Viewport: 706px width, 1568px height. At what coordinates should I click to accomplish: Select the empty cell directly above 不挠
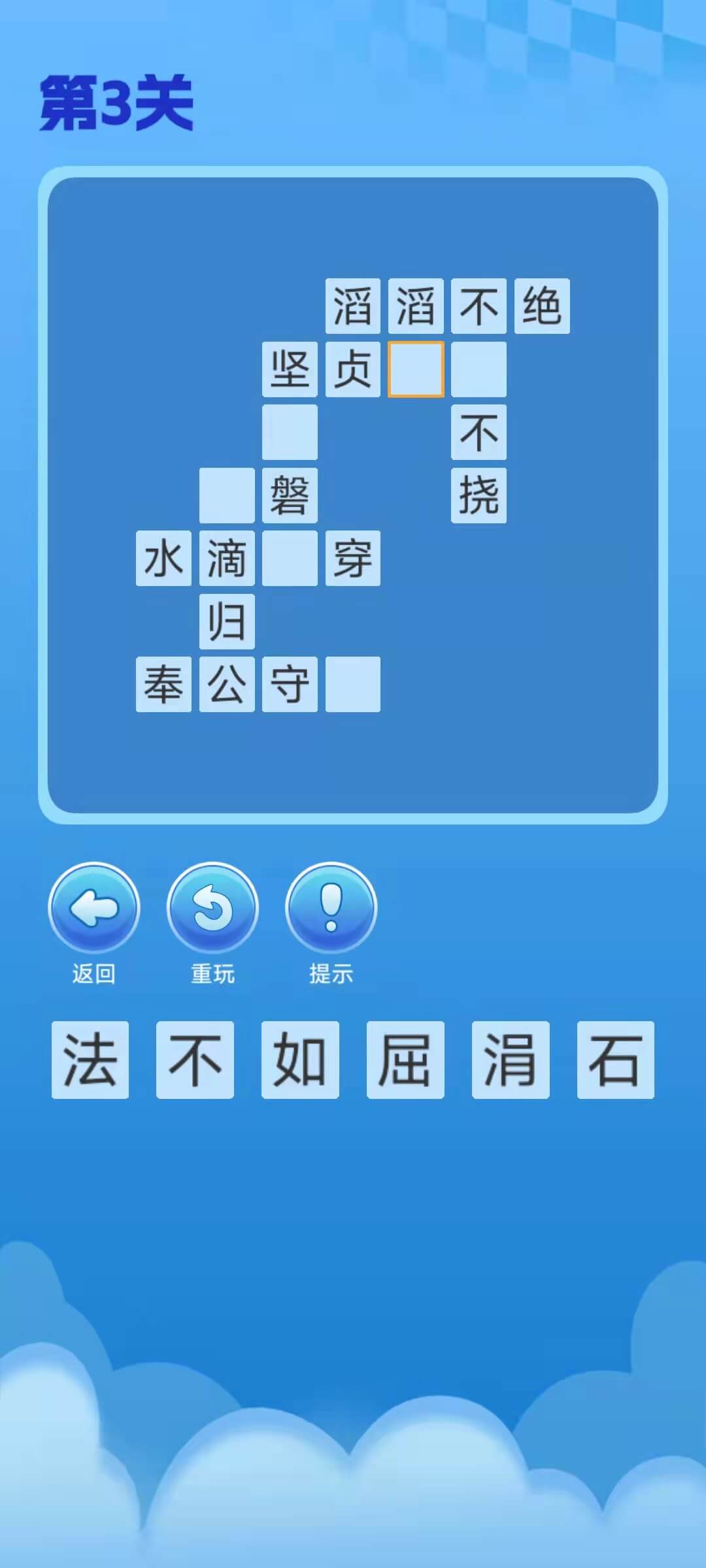(x=479, y=369)
